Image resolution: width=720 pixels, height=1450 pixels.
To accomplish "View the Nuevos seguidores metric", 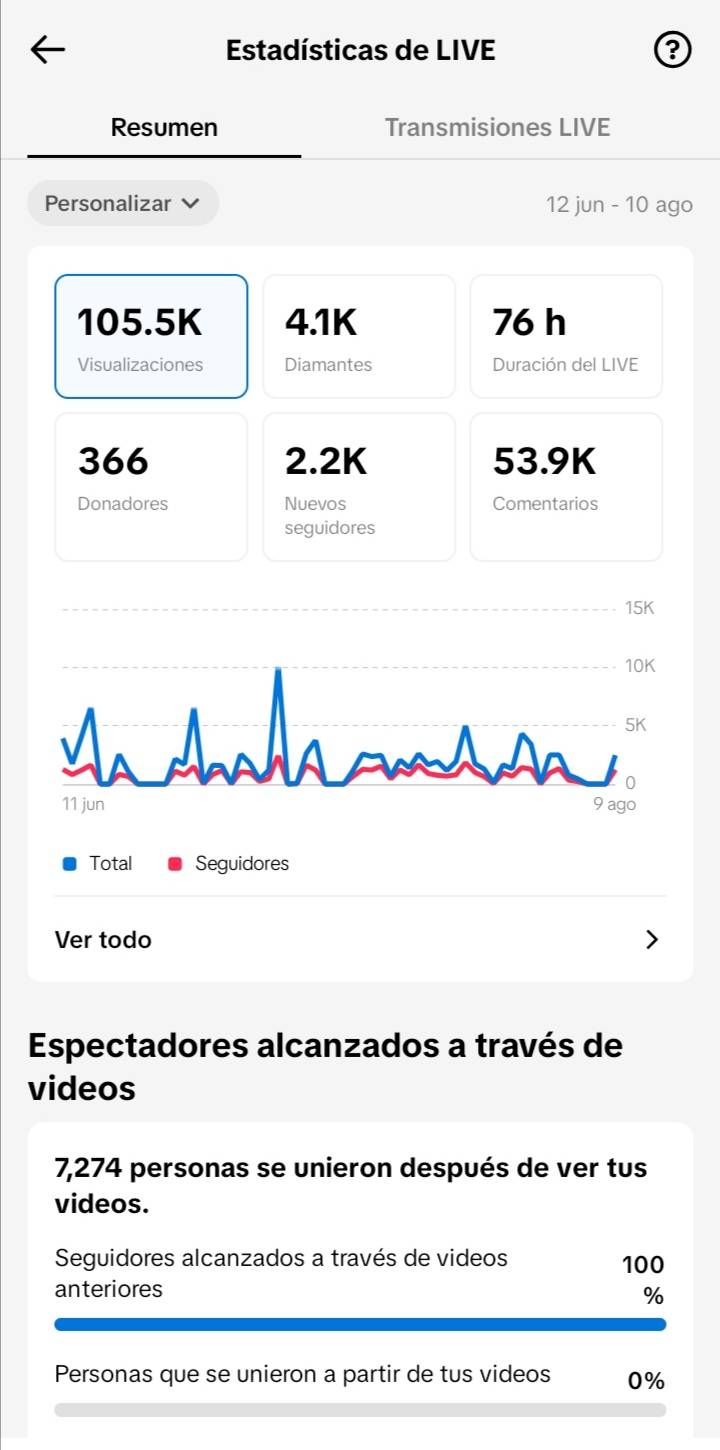I will click(x=359, y=487).
